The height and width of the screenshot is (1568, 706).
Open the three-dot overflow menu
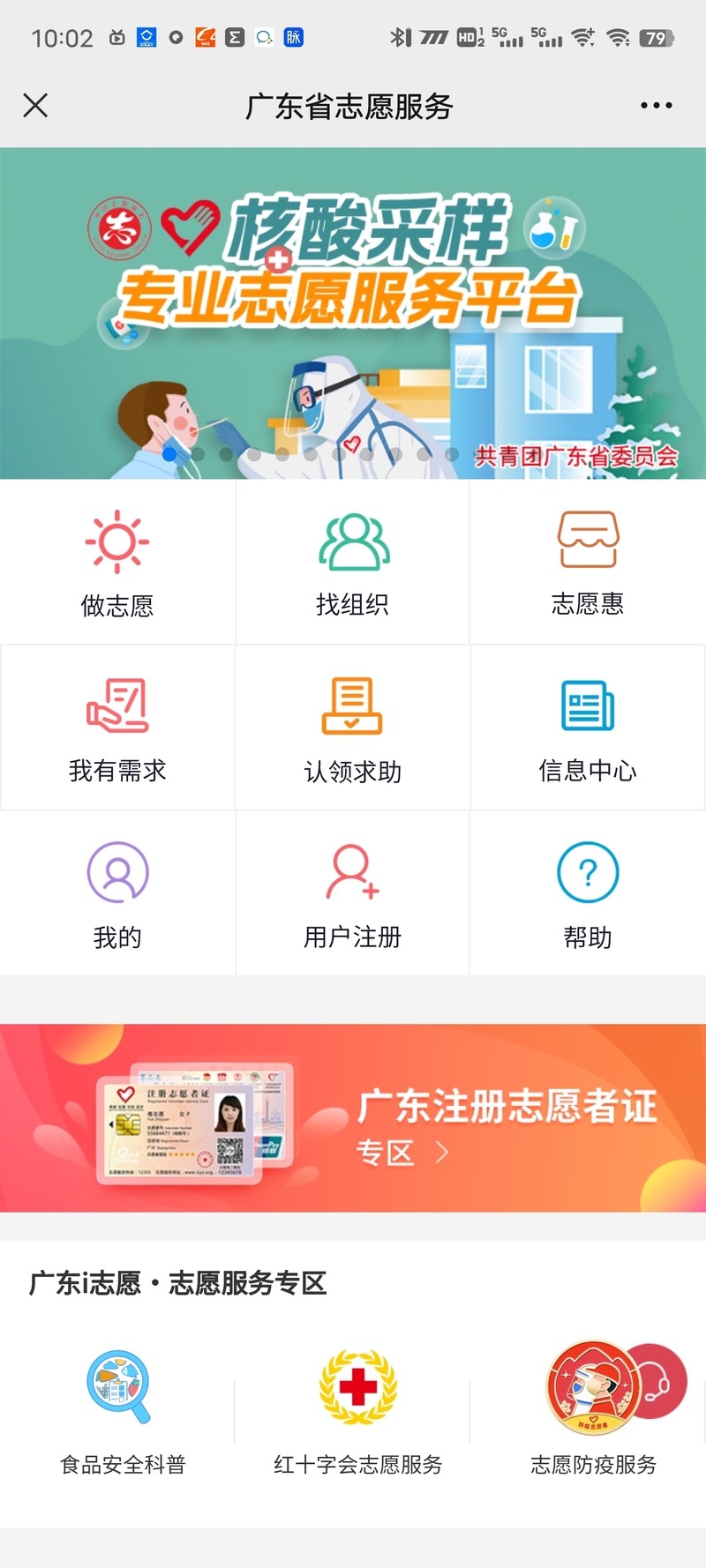pyautogui.click(x=656, y=106)
